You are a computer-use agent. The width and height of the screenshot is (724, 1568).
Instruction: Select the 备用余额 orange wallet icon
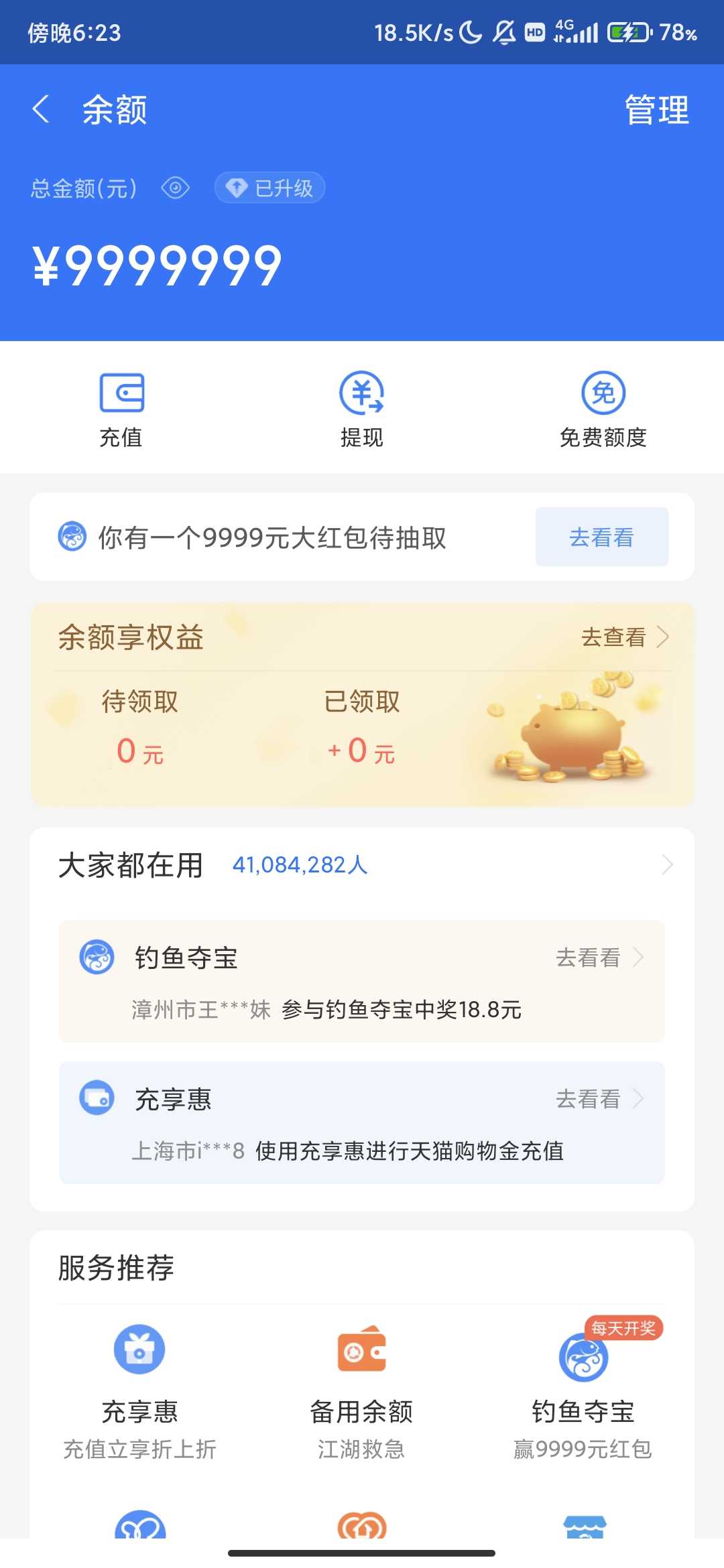coord(362,1350)
